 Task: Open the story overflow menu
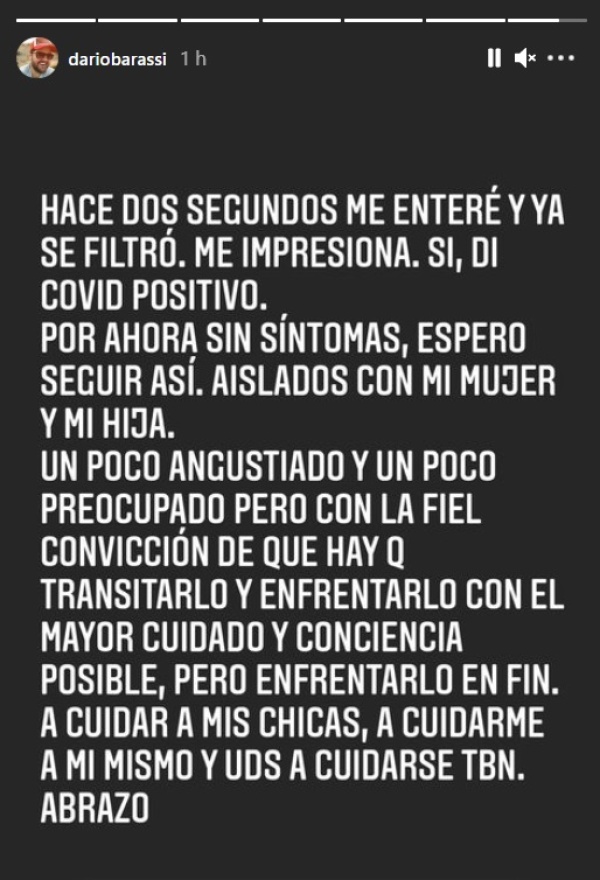563,58
